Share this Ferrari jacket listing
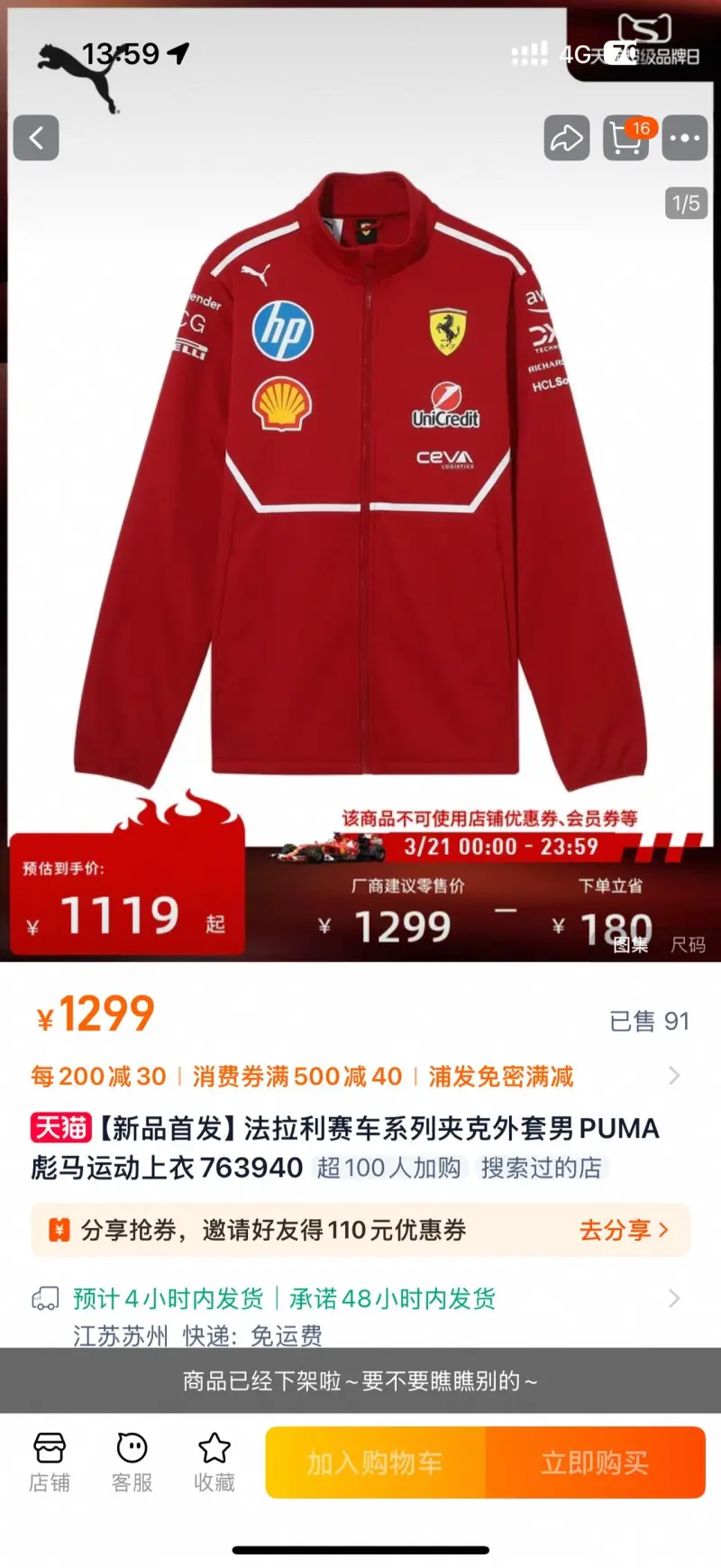Image resolution: width=721 pixels, height=1568 pixels. (567, 138)
